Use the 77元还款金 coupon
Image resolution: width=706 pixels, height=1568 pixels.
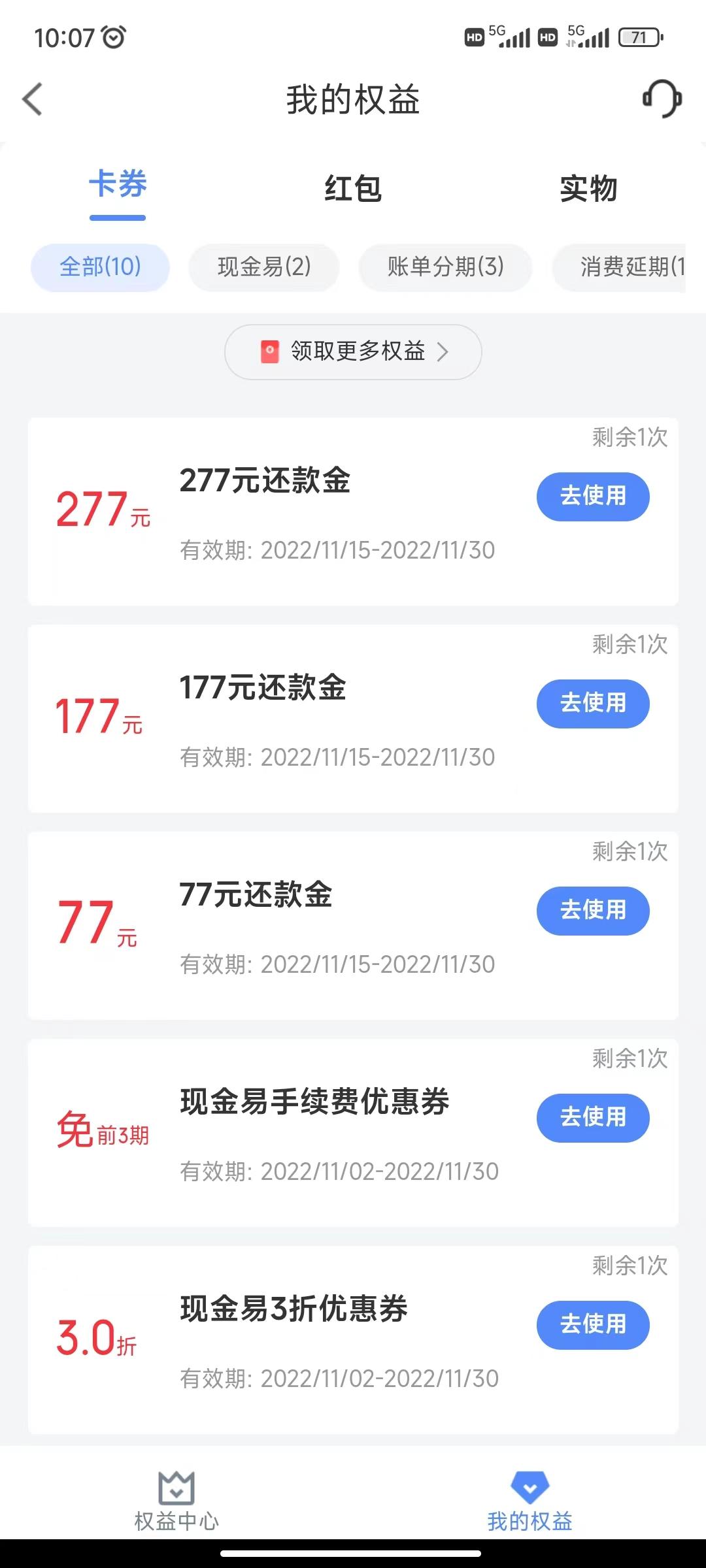(593, 911)
